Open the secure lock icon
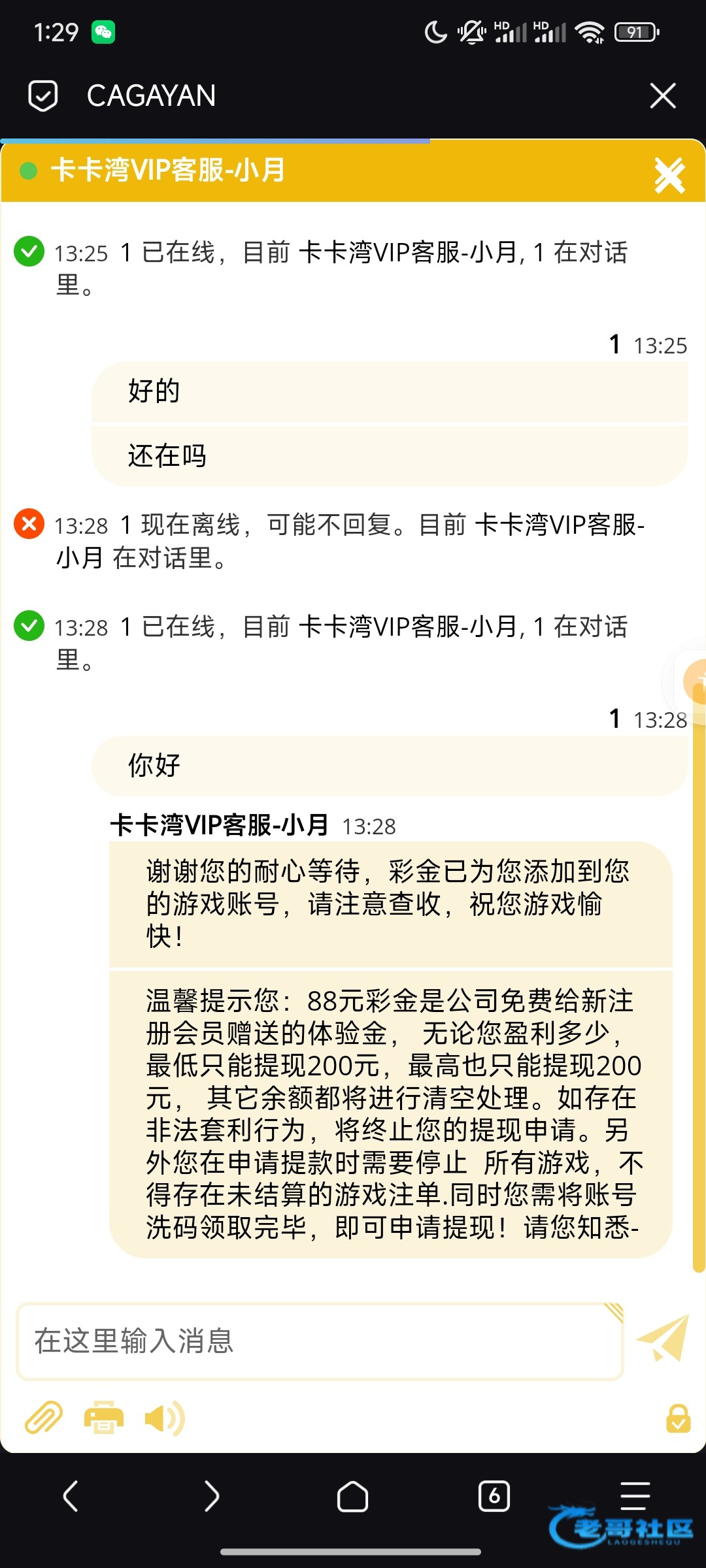 [x=678, y=1418]
